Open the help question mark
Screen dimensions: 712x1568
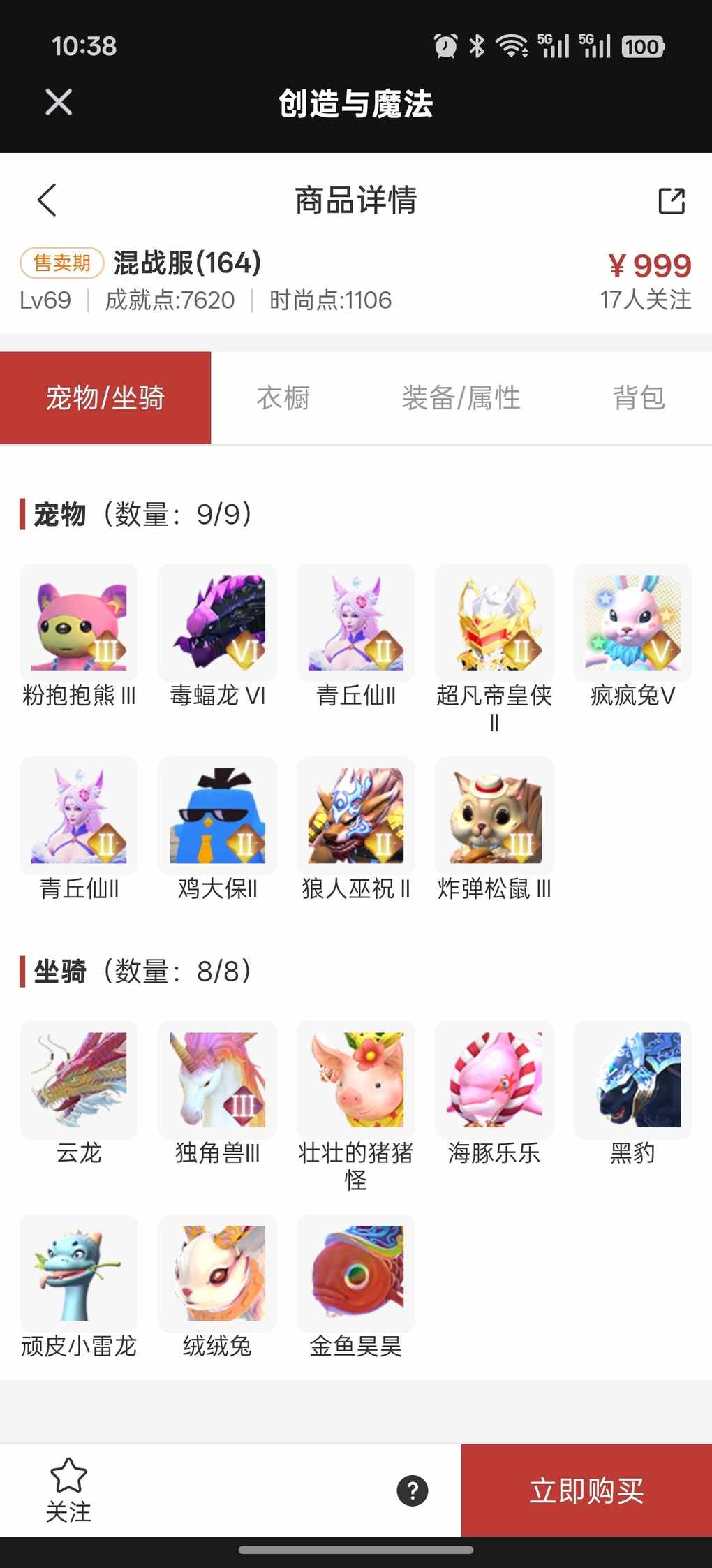tap(412, 1490)
